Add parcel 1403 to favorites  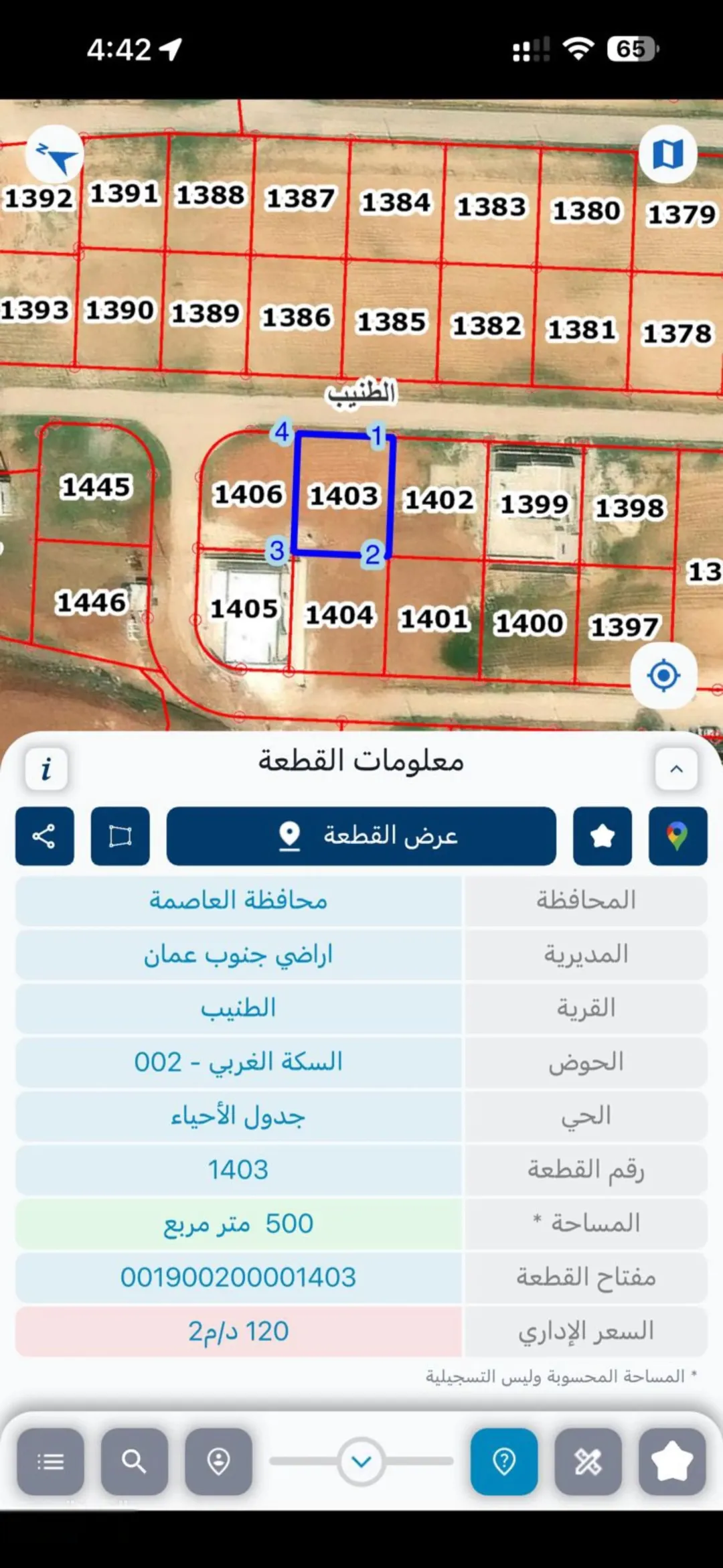point(602,836)
